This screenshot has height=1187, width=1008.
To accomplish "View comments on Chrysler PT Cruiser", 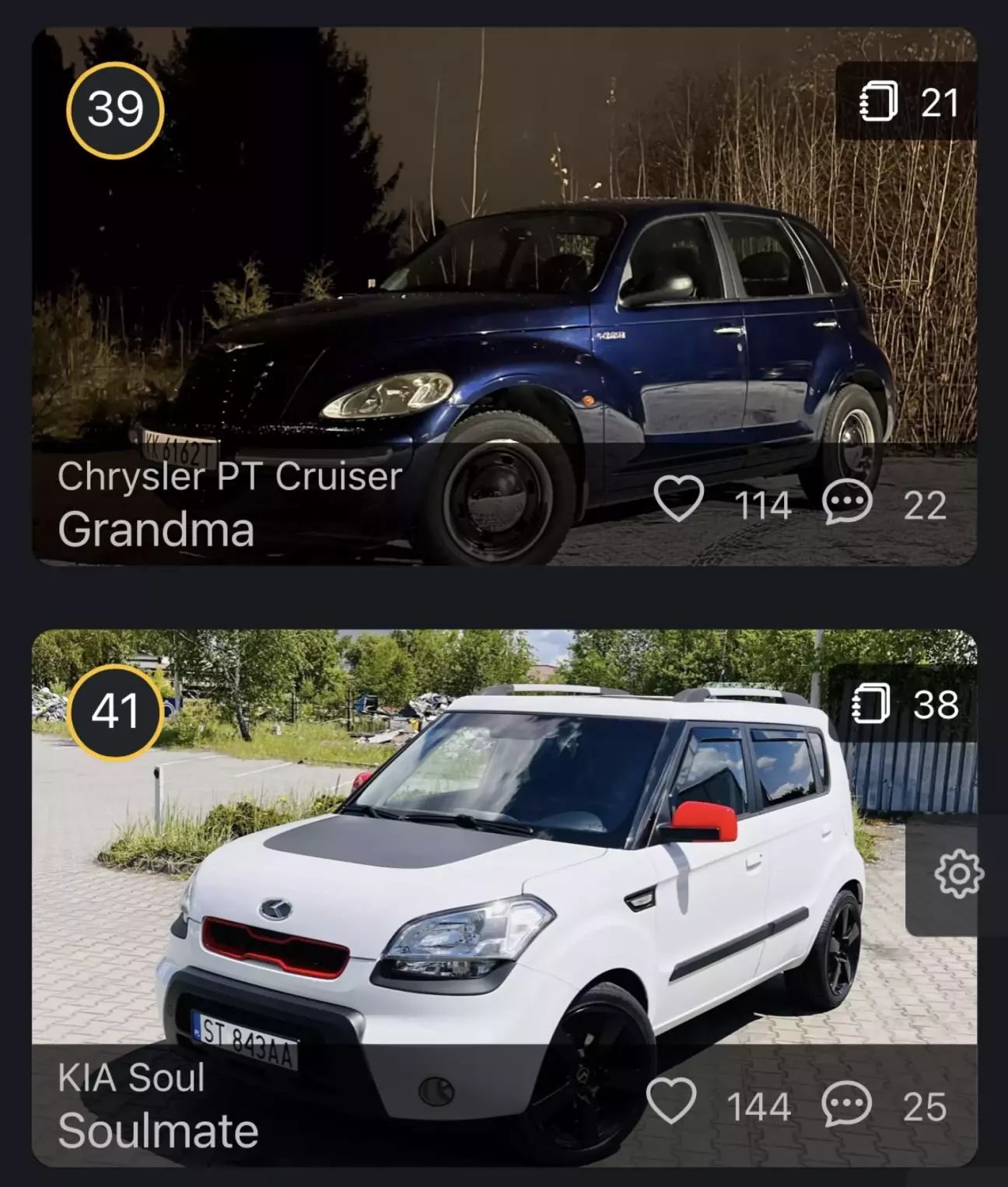I will (848, 502).
